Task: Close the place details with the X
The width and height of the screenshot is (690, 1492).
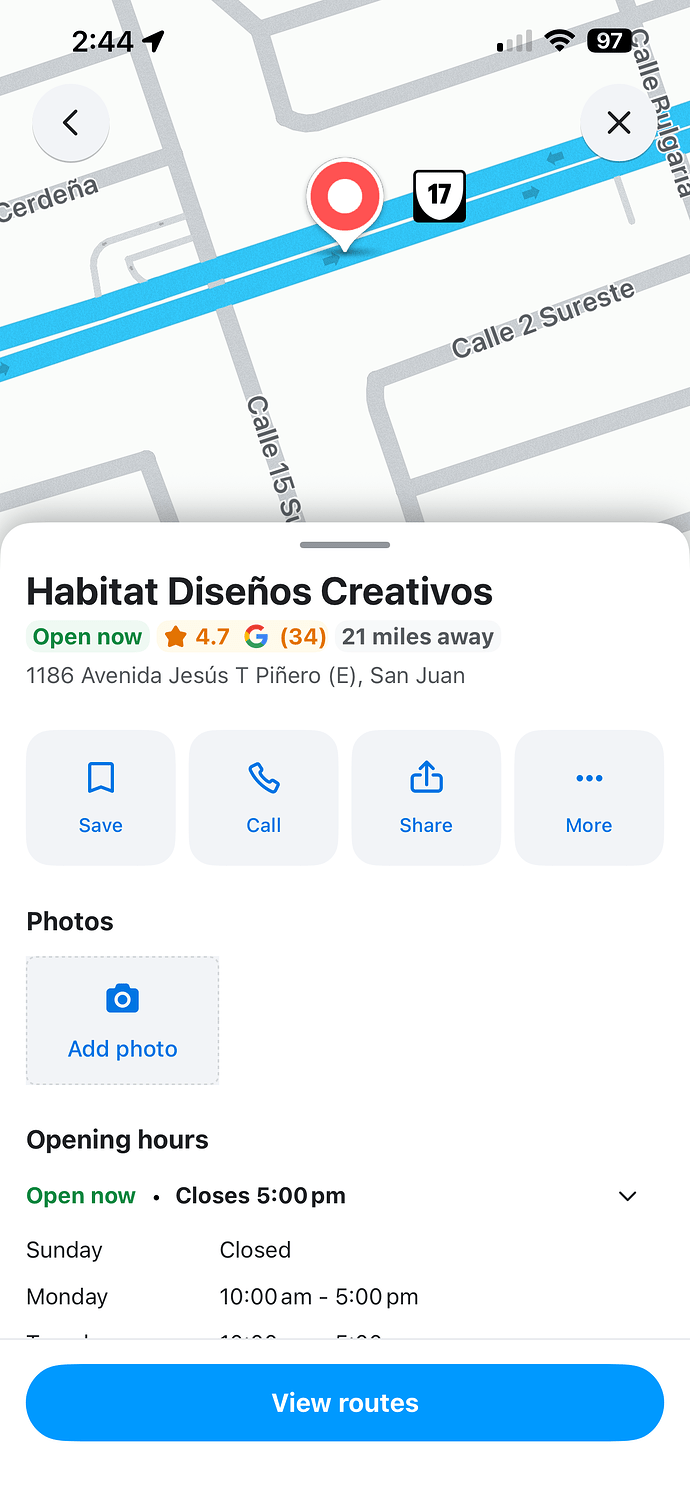Action: point(619,123)
